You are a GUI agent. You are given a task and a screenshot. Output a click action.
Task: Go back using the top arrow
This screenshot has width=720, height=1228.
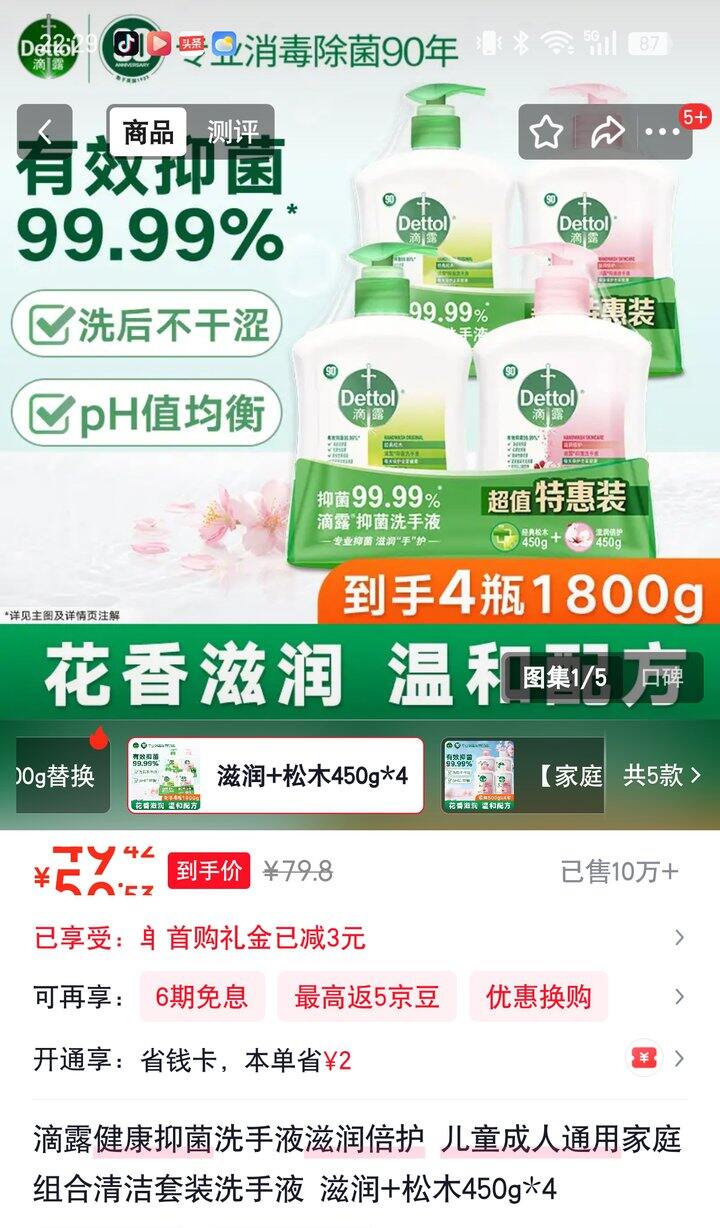[45, 132]
